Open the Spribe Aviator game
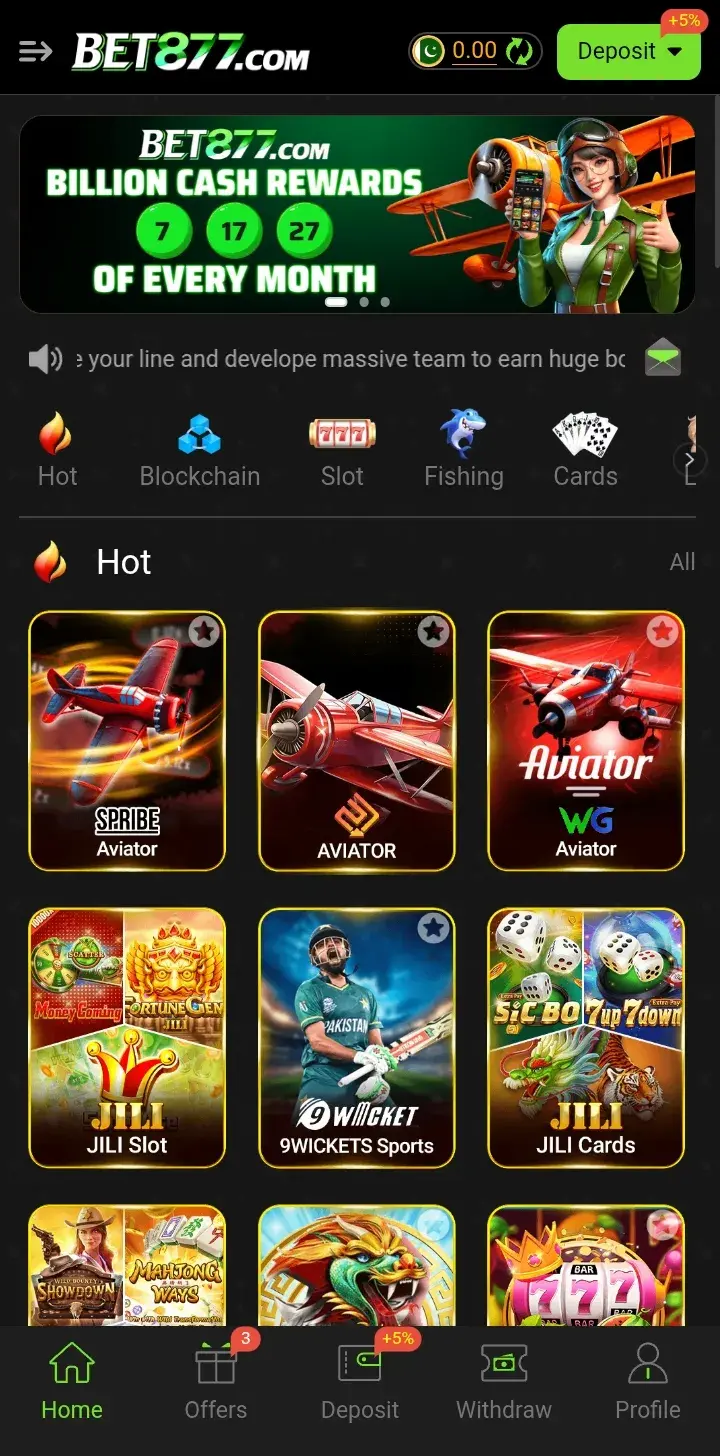 point(127,740)
